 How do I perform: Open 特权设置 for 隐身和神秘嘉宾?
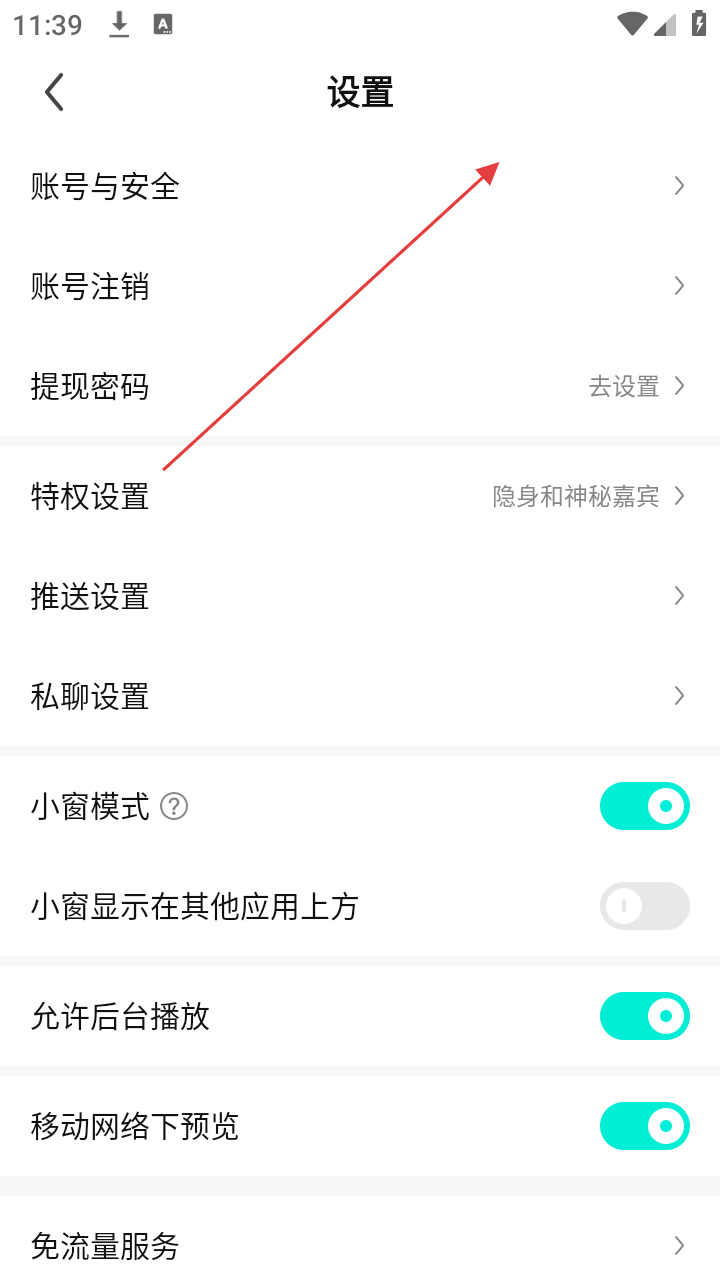click(360, 496)
